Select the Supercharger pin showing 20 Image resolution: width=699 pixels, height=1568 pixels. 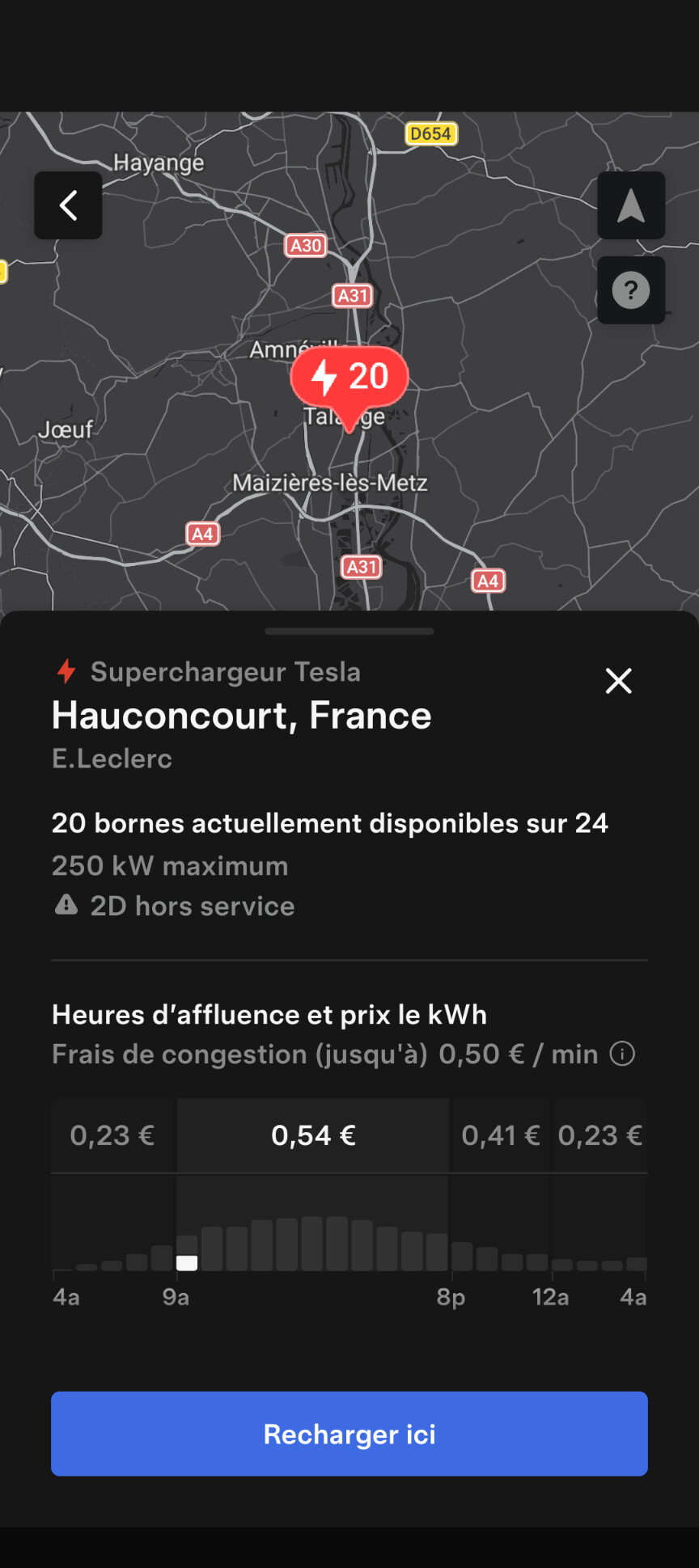[x=349, y=378]
